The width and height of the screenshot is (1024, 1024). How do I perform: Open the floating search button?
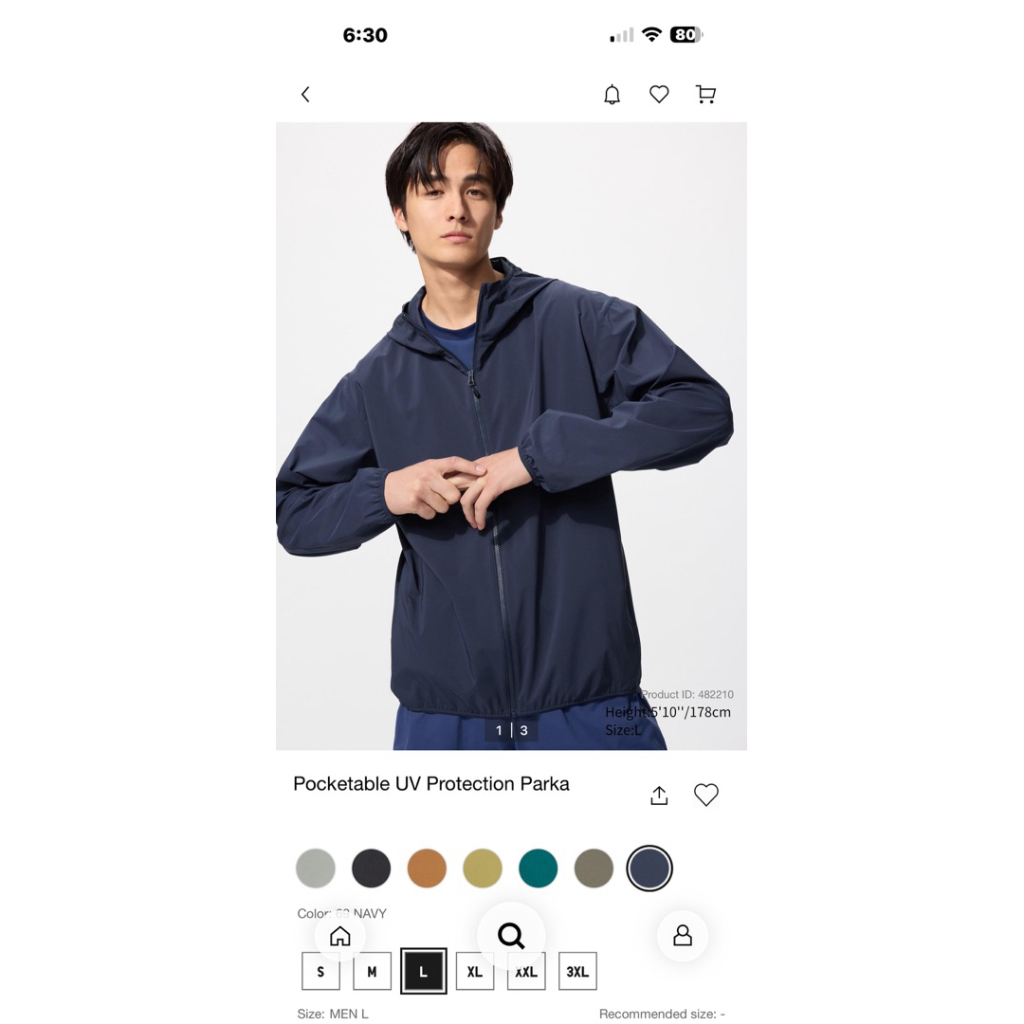click(511, 935)
